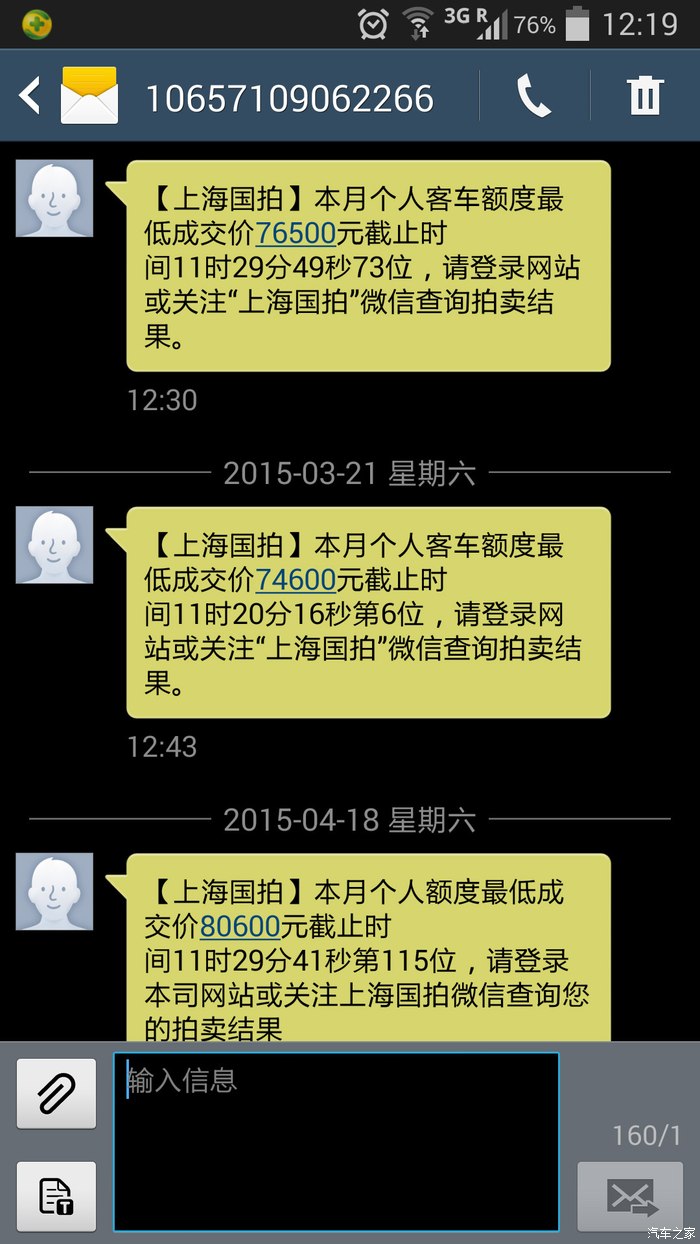This screenshot has height=1244, width=700.
Task: Open the sender avatar beside the 76500 message
Action: [55, 198]
